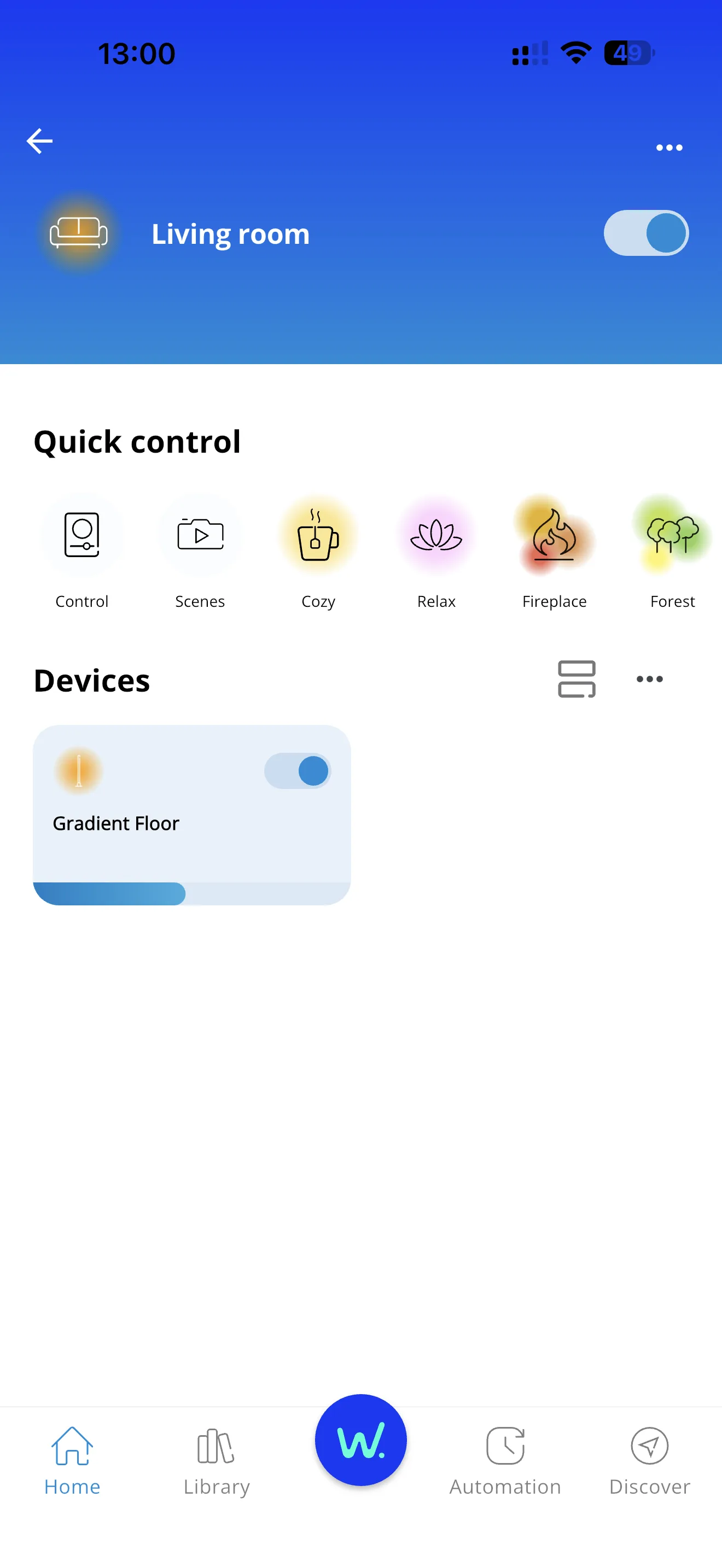Toggle the Living room power switch

(646, 233)
